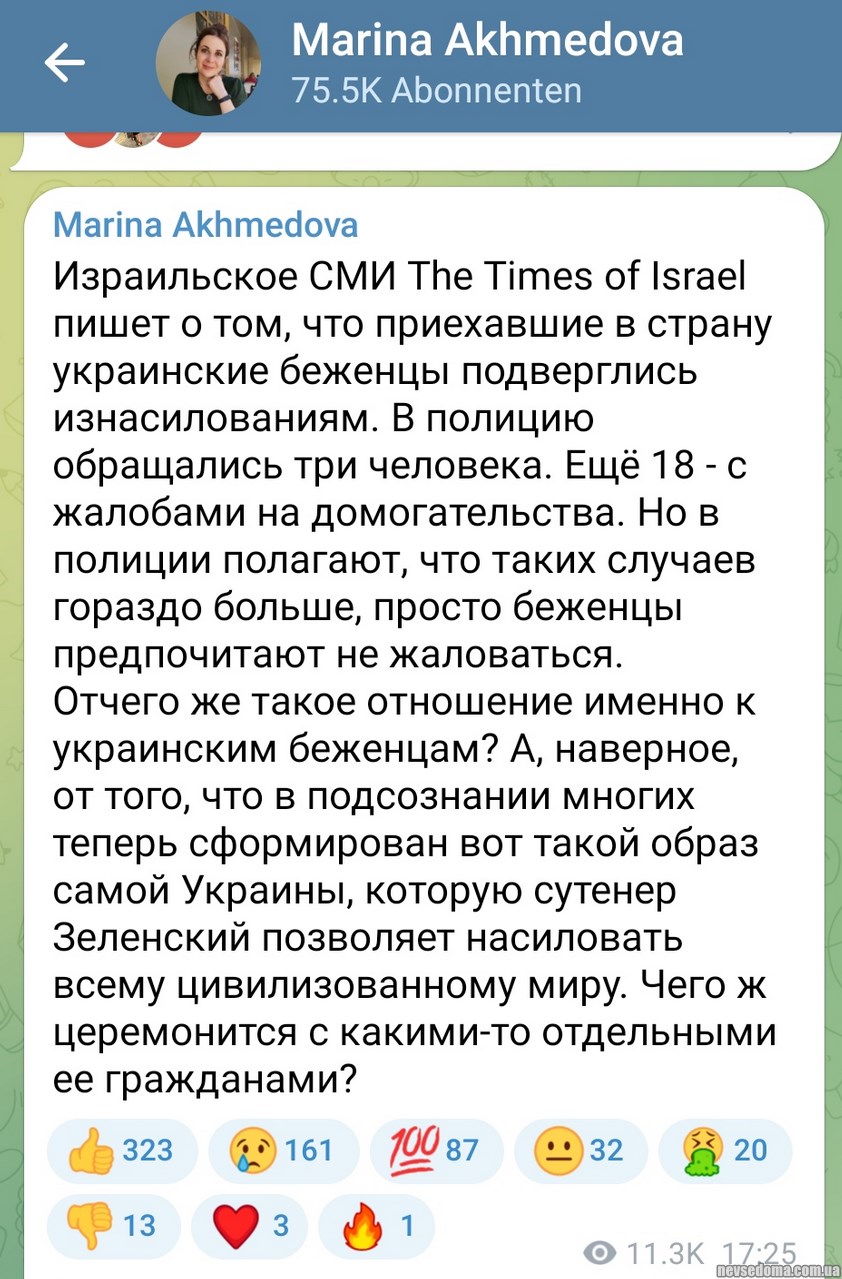
Task: React with the crying face showing 161
Action: [x=283, y=1150]
